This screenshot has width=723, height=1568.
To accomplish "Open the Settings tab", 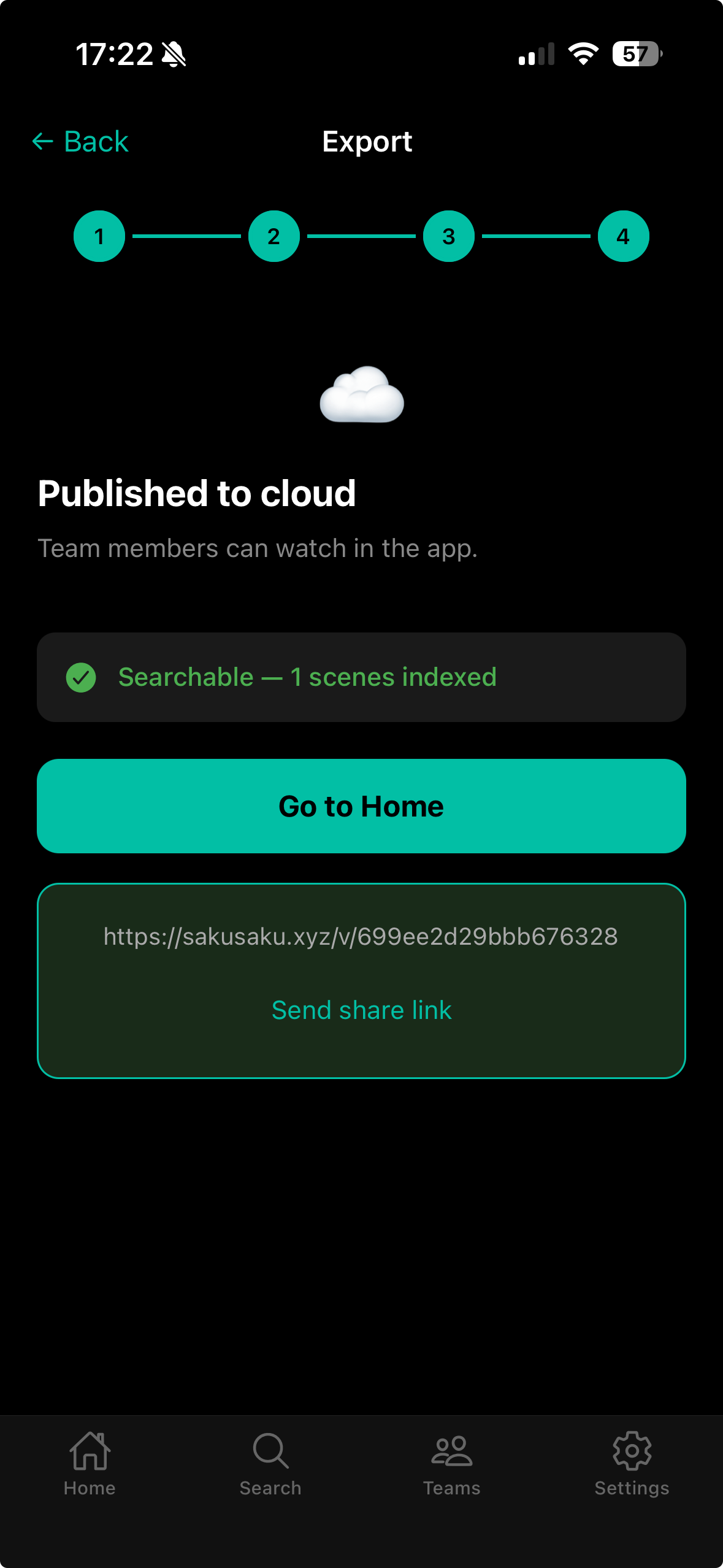I will [632, 1464].
